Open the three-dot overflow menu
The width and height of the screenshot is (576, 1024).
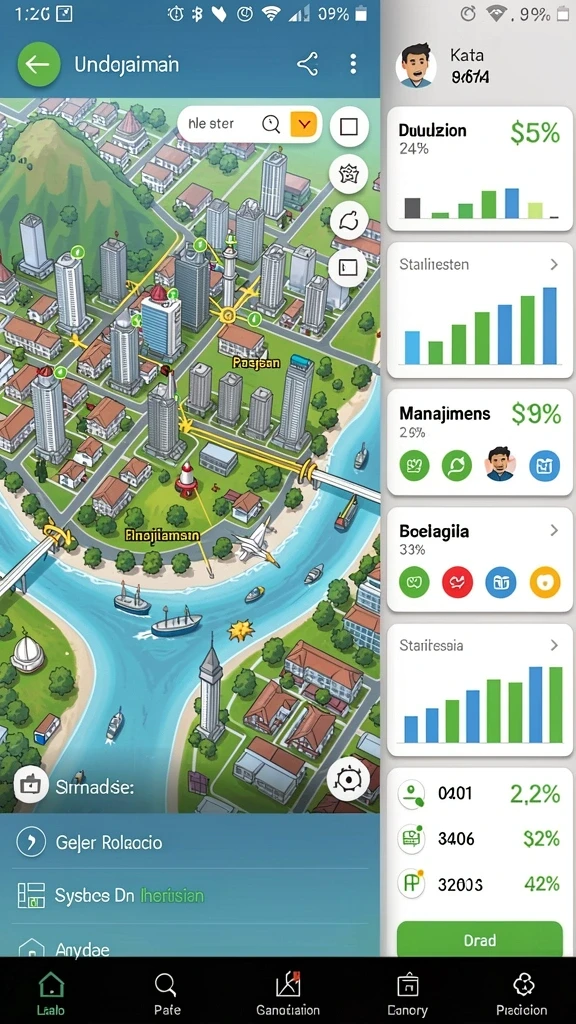tap(353, 64)
